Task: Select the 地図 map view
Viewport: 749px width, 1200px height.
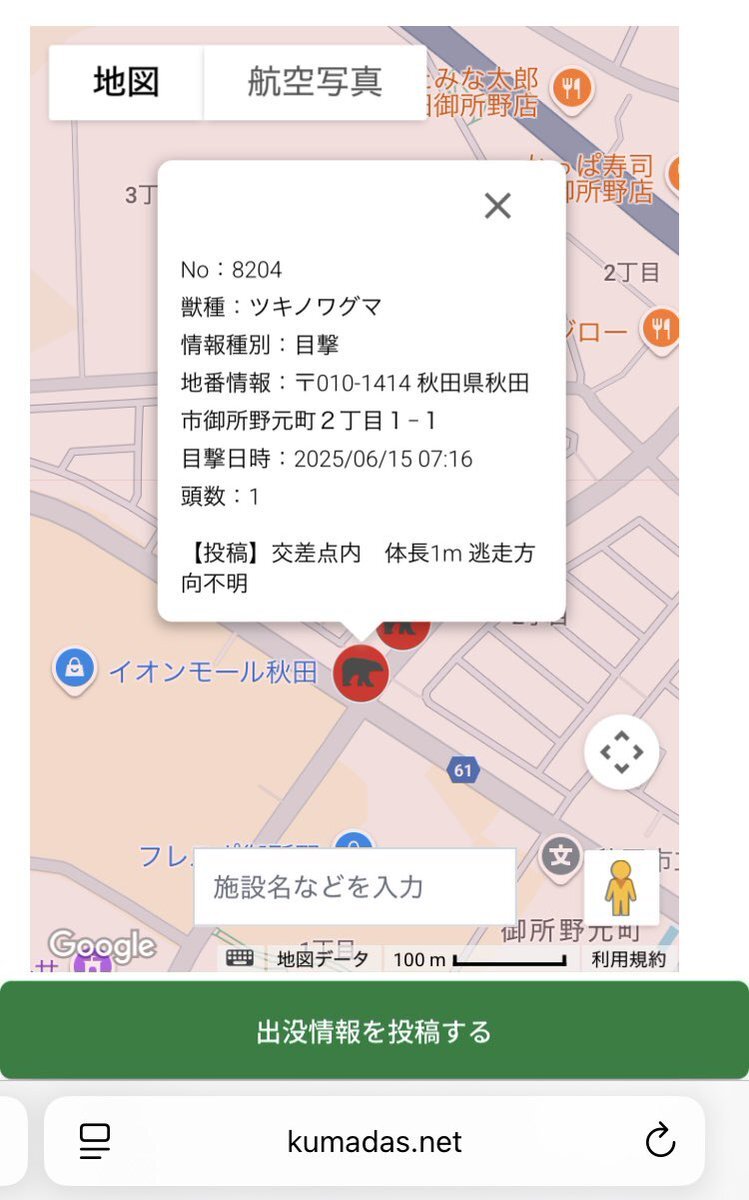Action: 126,83
